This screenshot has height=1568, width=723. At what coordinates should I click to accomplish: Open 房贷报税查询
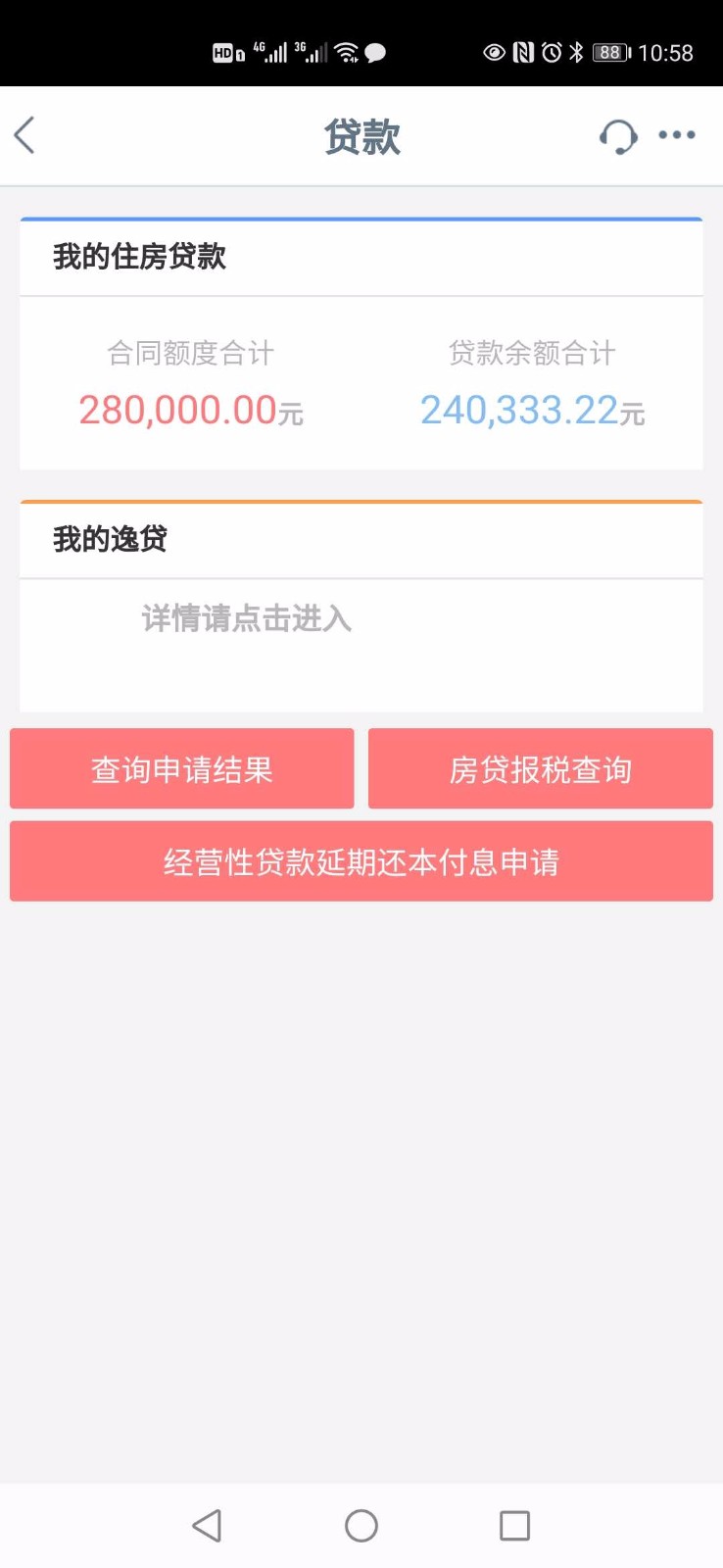click(541, 769)
